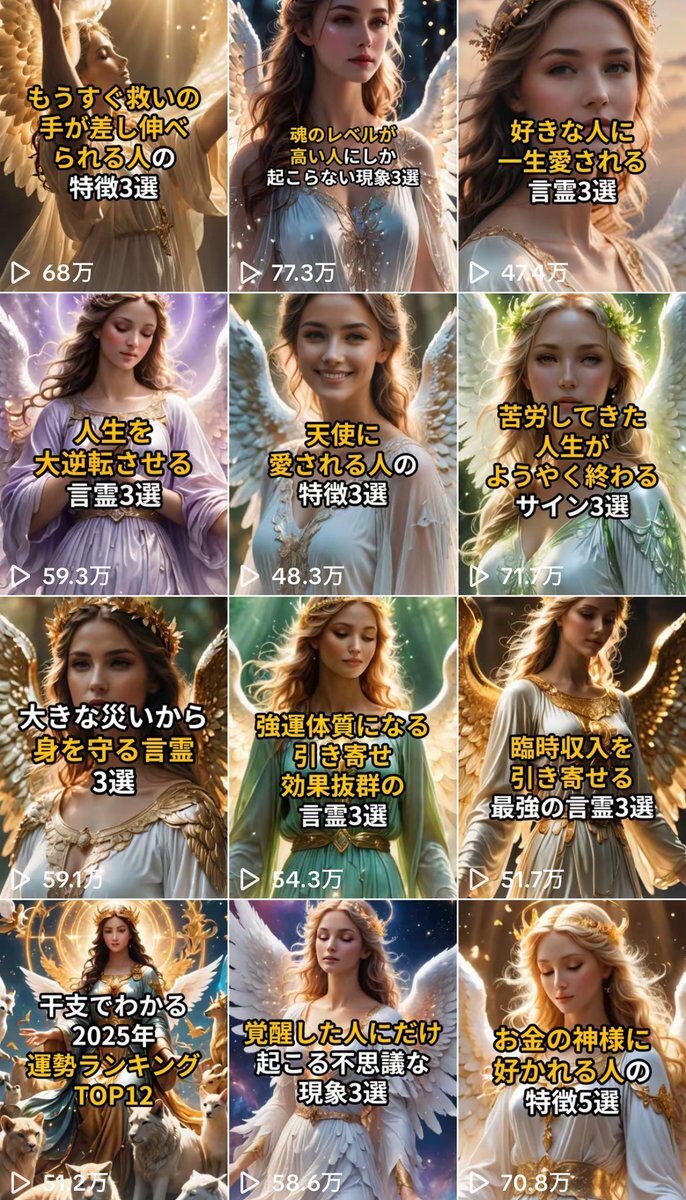
Task: Watch the video '大きな災いから身を守る言霊3選'
Action: tap(113, 748)
